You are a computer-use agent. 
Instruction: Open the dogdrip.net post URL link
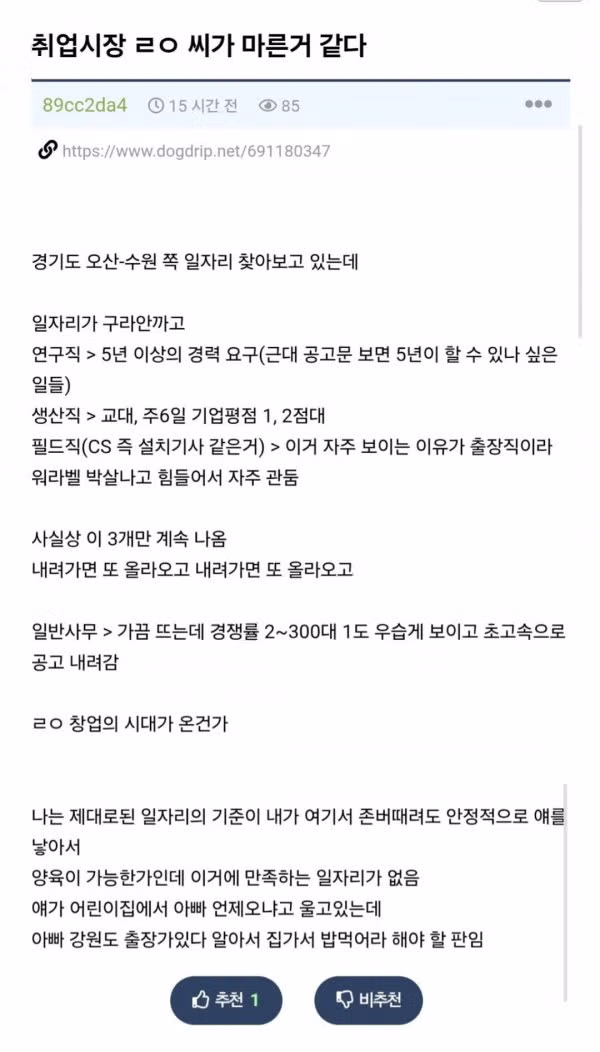click(x=196, y=151)
